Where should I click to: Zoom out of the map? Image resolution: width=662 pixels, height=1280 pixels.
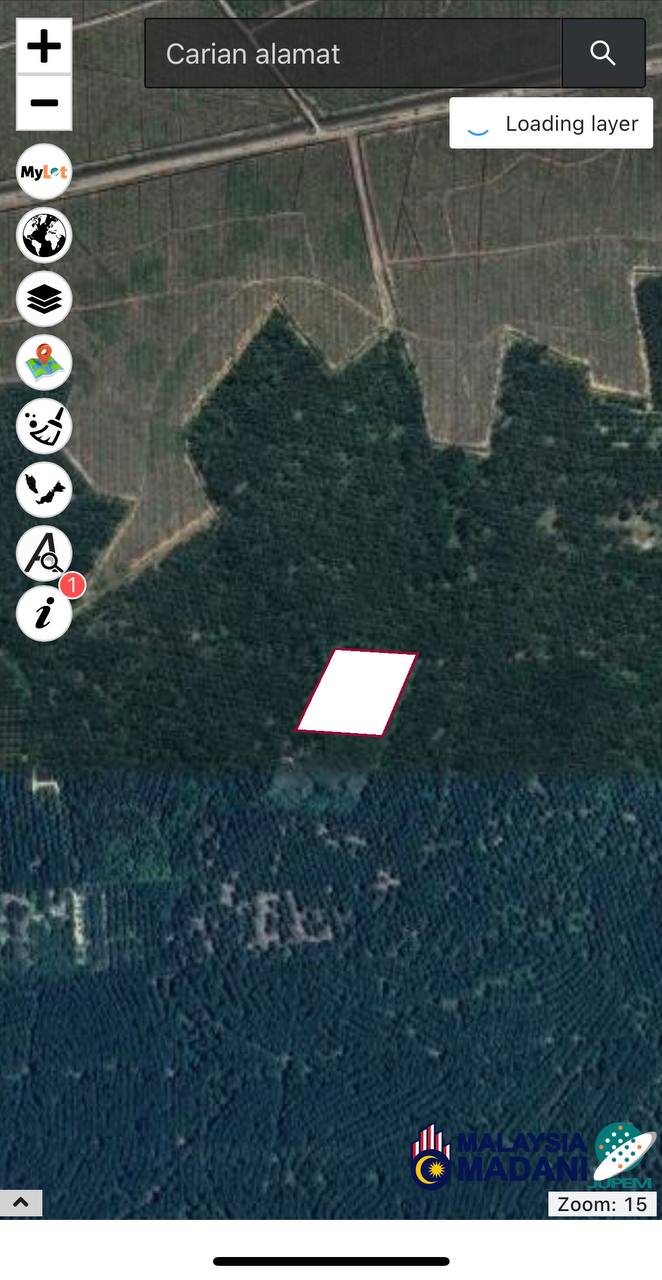pos(44,103)
